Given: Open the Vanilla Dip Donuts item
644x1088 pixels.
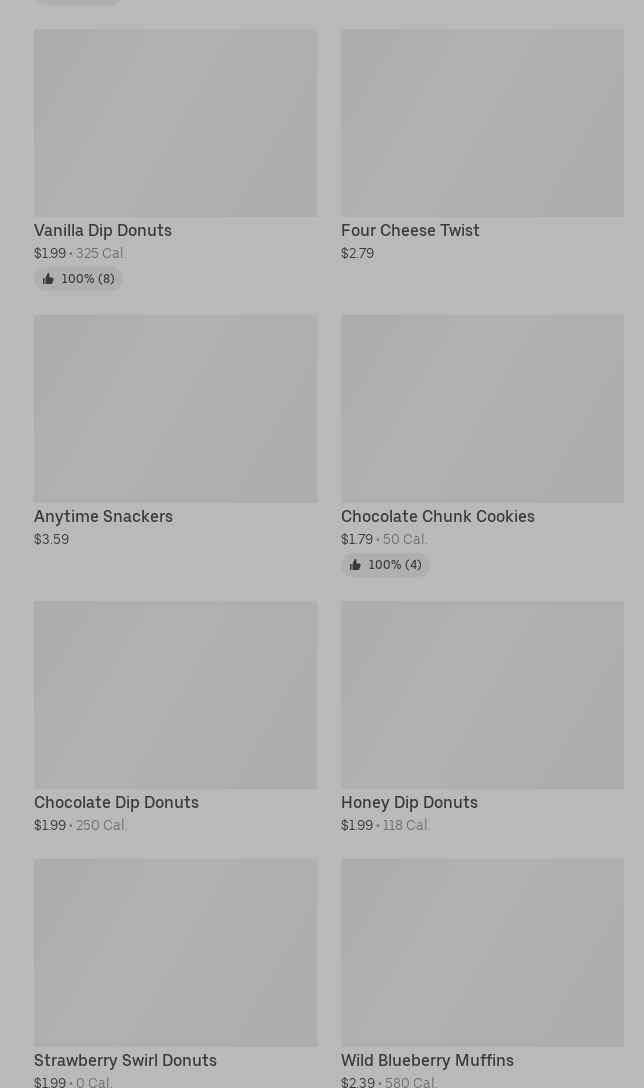Looking at the screenshot, I should (x=176, y=159).
